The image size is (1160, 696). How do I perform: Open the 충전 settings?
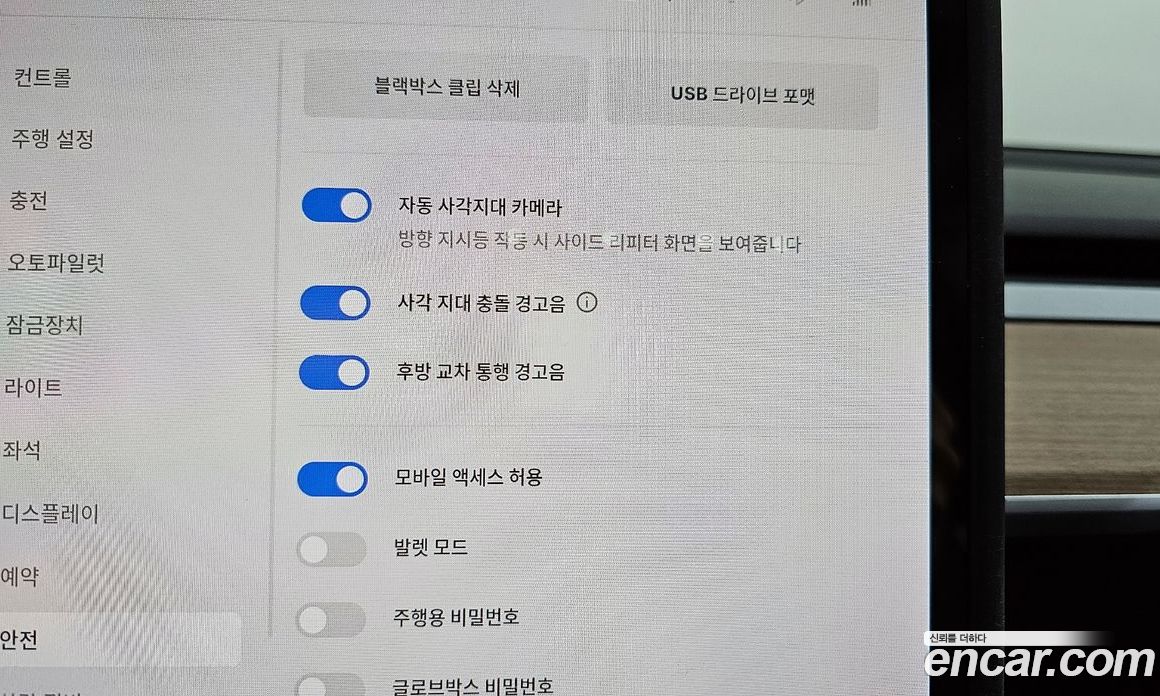tap(28, 201)
